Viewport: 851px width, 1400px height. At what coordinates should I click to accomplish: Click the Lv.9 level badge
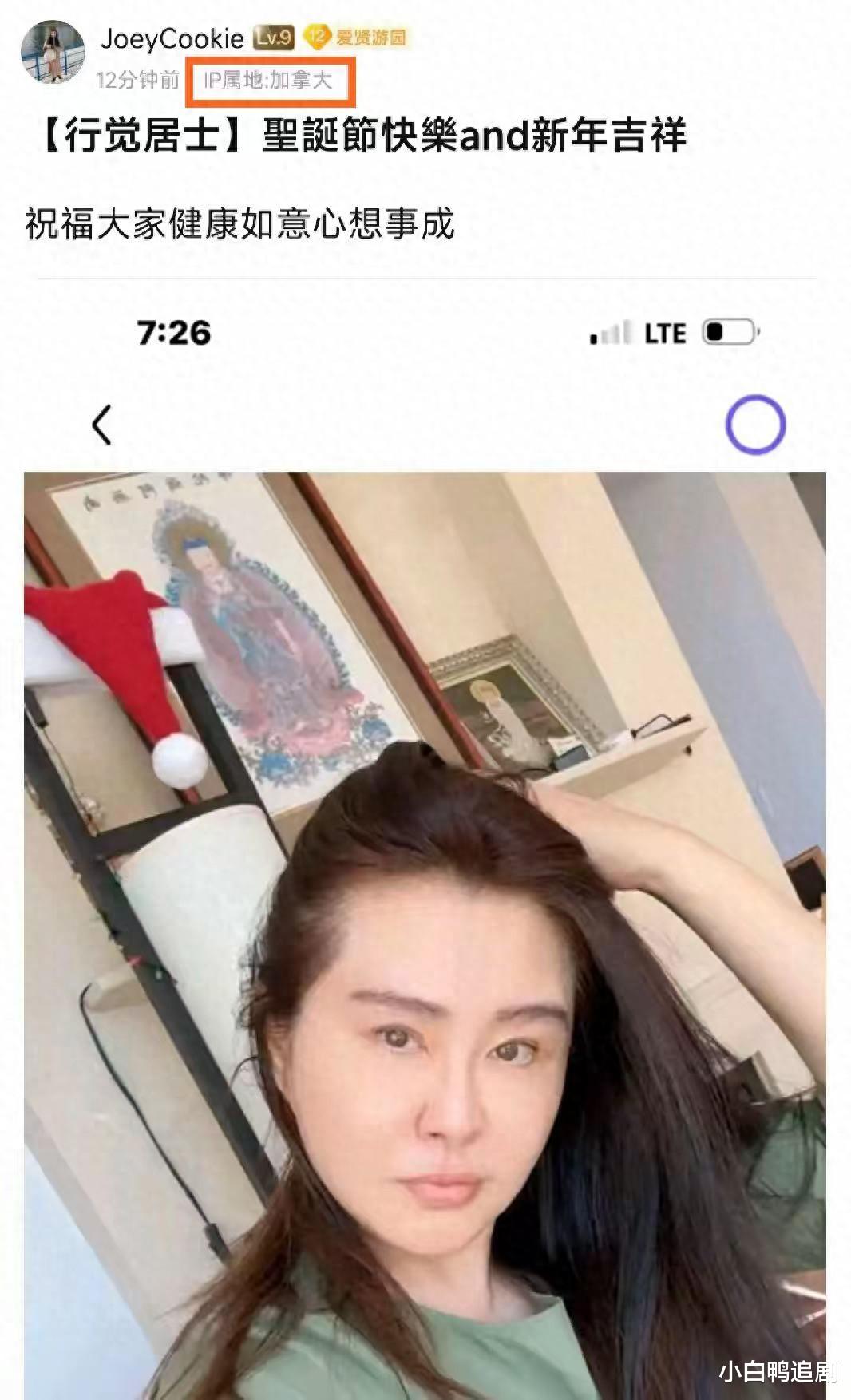[x=275, y=38]
